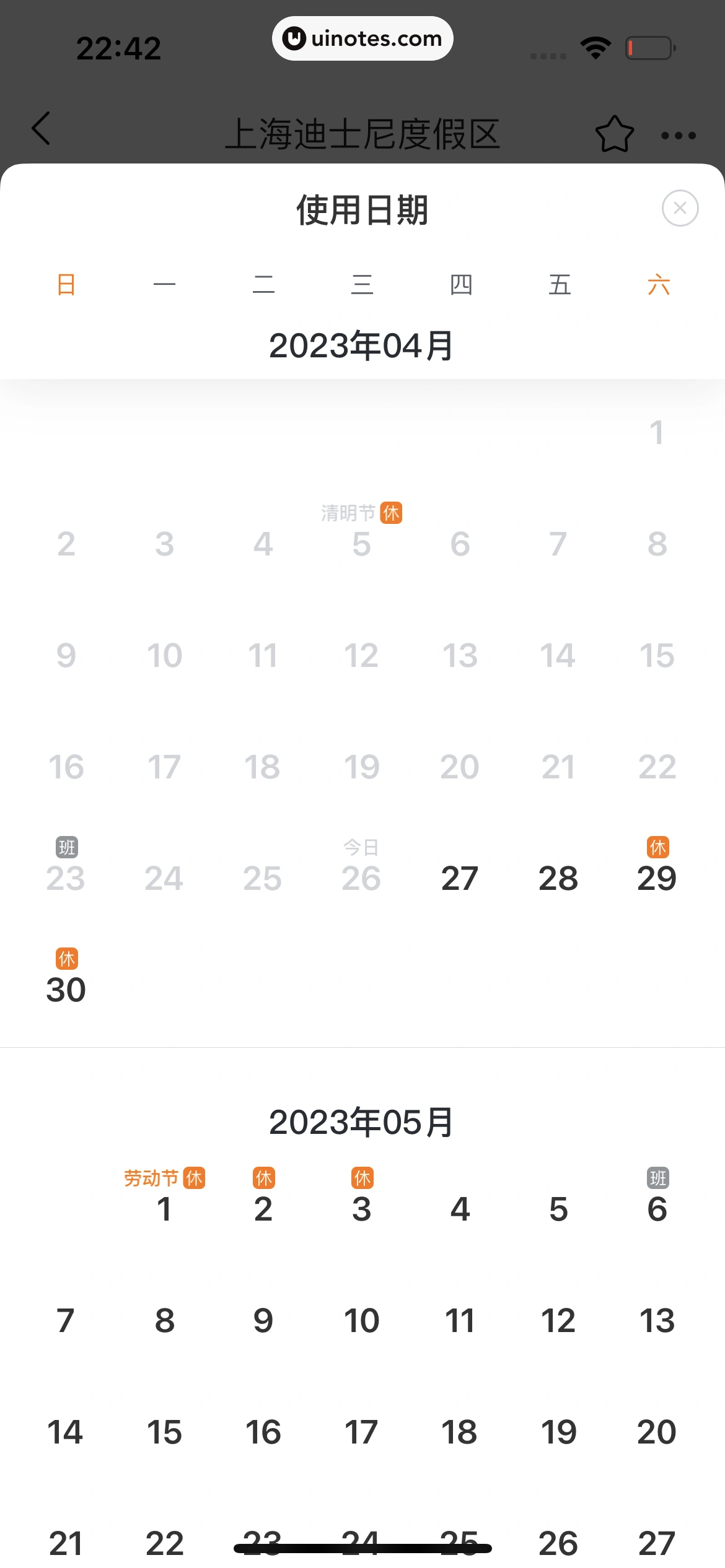The height and width of the screenshot is (1568, 725).
Task: Pick May 13 as the use date
Action: (x=657, y=1320)
